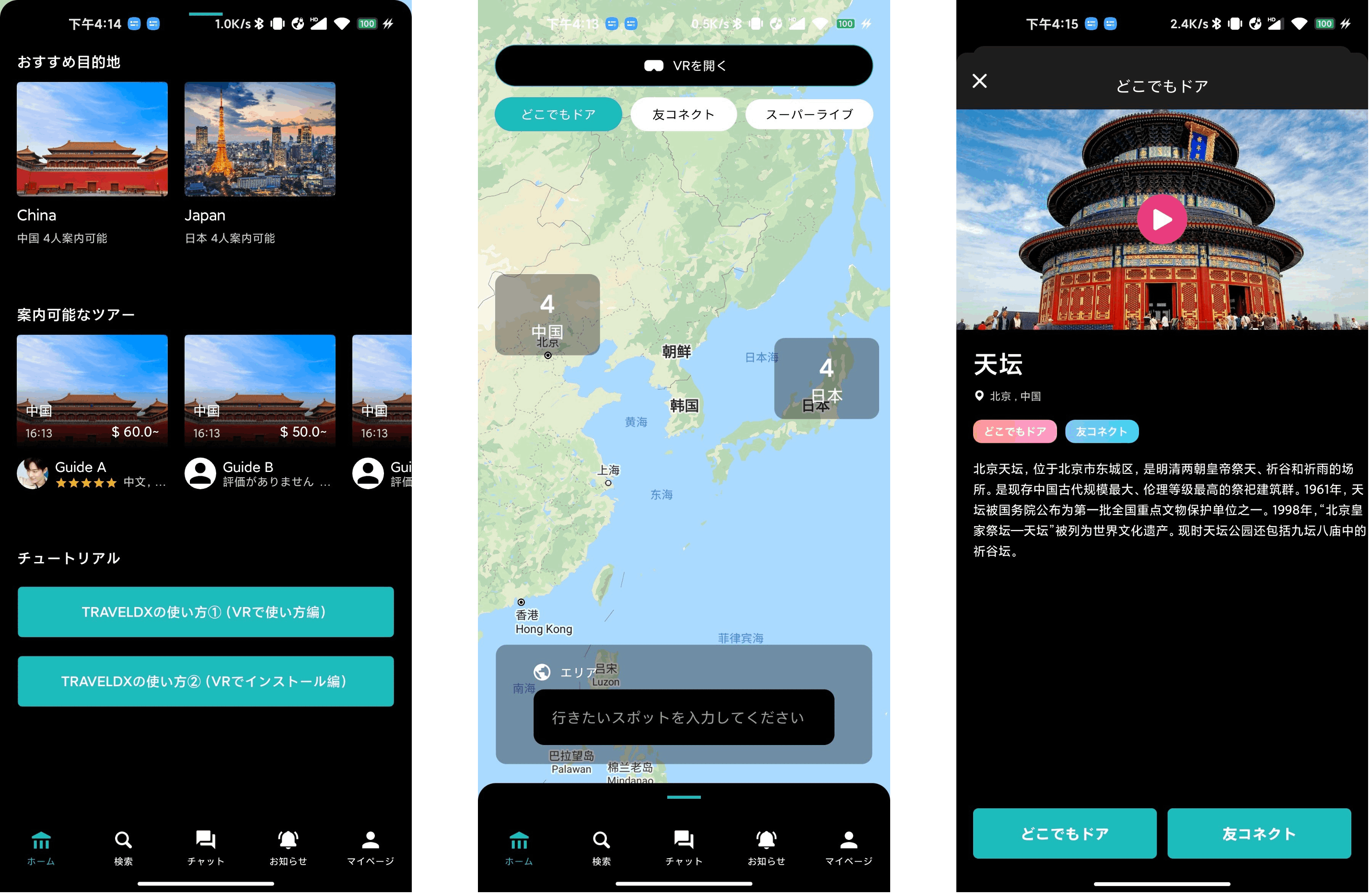Close the 天坛 detail sheet with X

click(979, 80)
